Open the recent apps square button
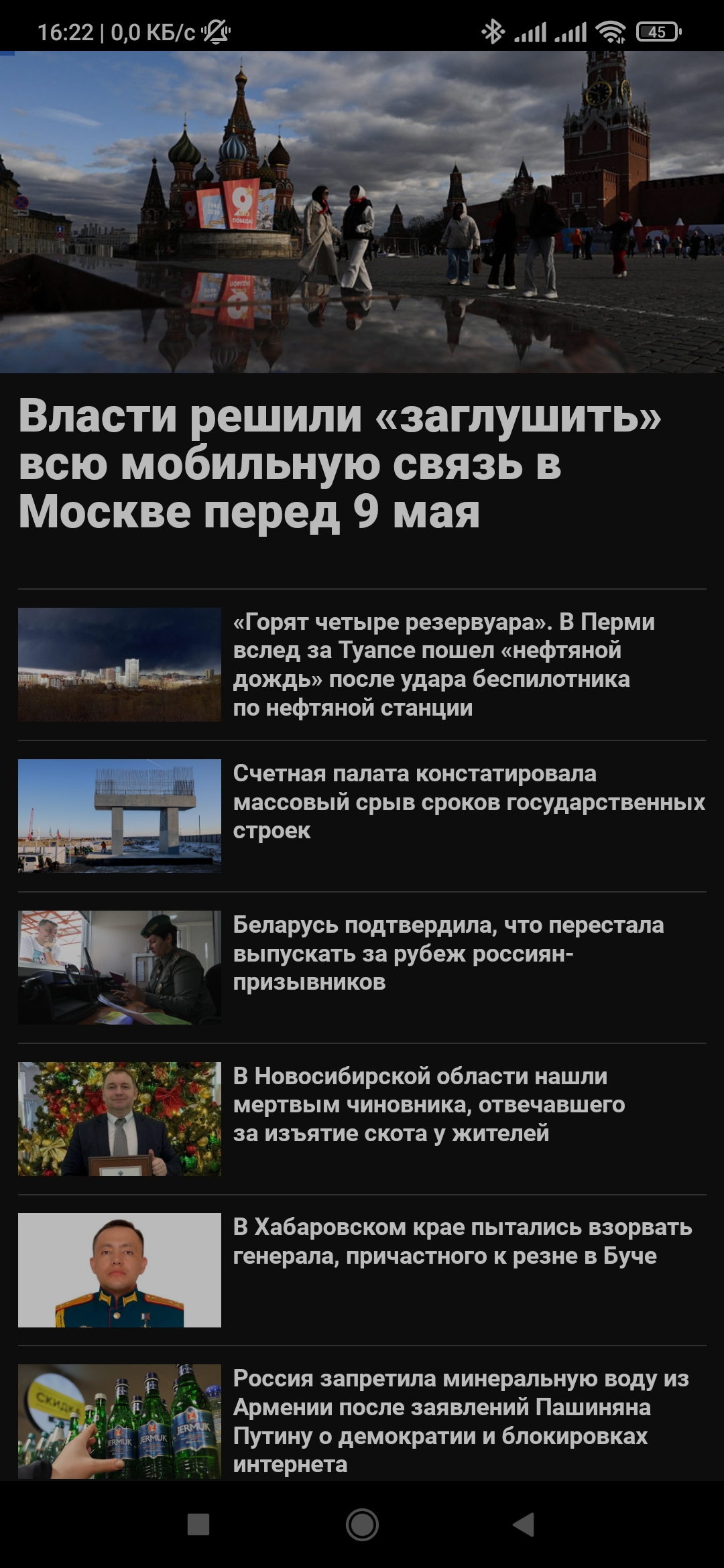The height and width of the screenshot is (1568, 724). pyautogui.click(x=198, y=1524)
